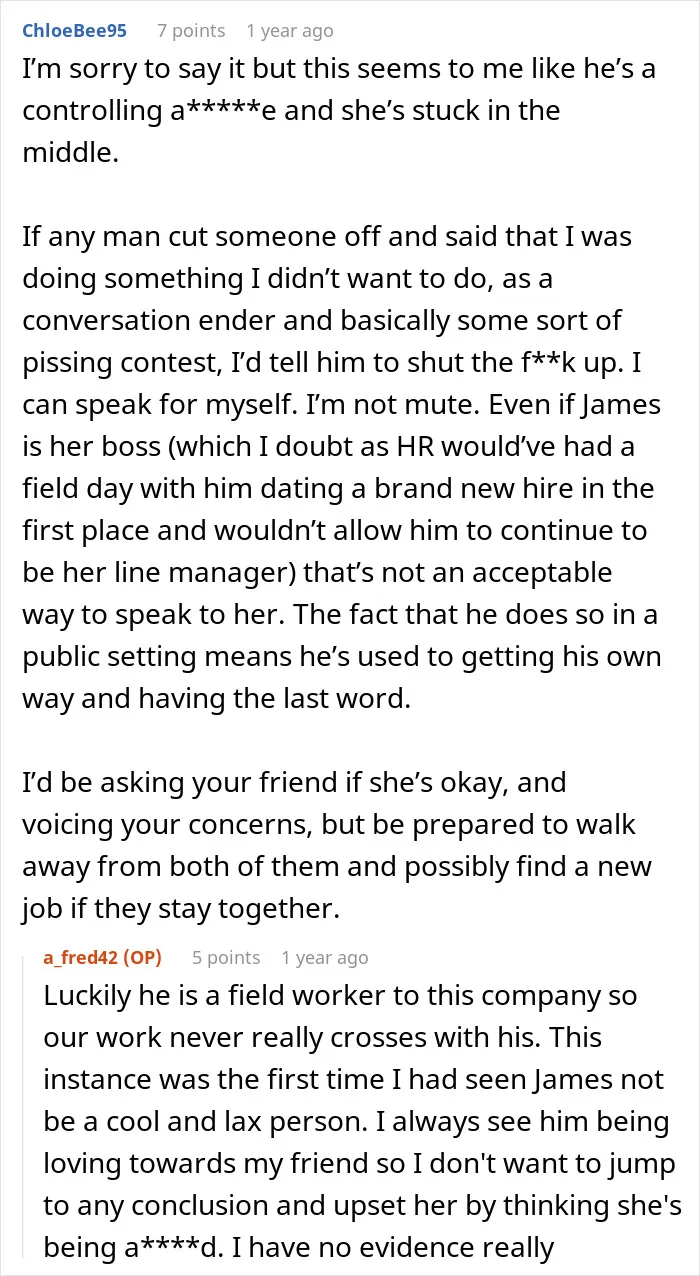Open a_fred42 (OP) user profile
This screenshot has width=700, height=1276.
click(x=102, y=957)
